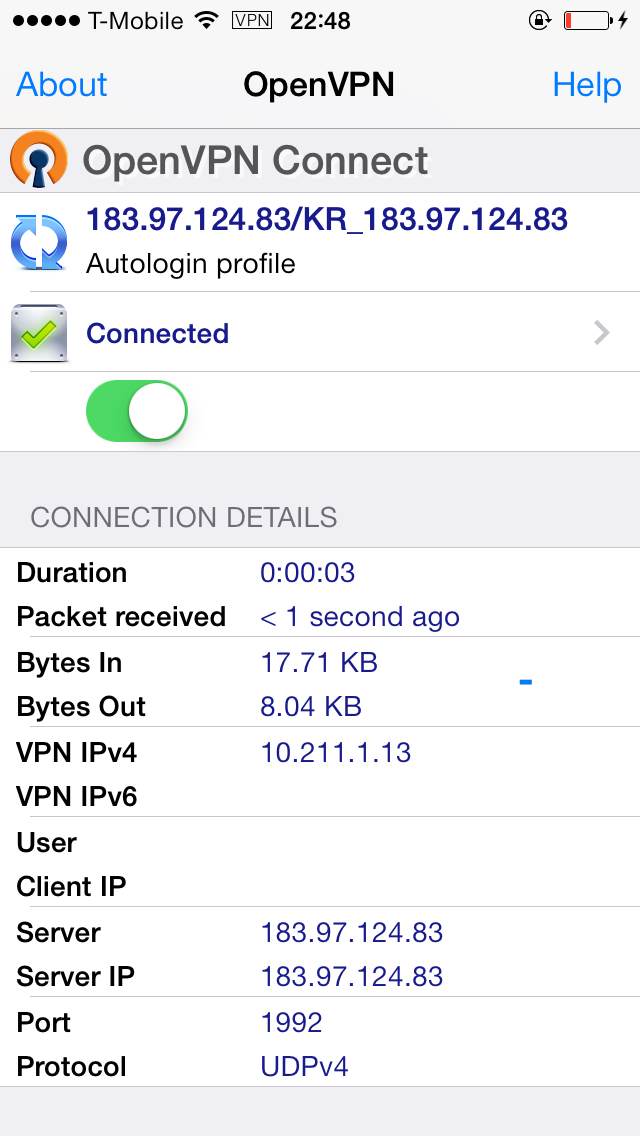Open the Connected status details
Screen dimensions: 640x1136
pyautogui.click(x=320, y=333)
